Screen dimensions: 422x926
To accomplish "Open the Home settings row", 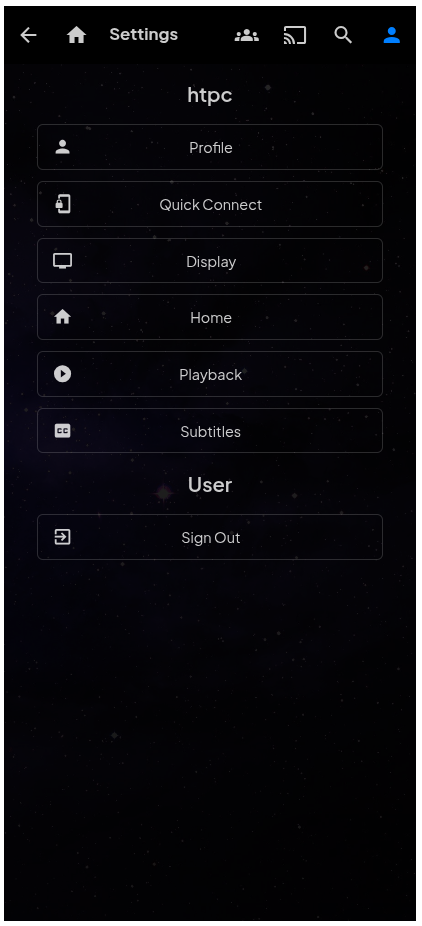I will (210, 317).
